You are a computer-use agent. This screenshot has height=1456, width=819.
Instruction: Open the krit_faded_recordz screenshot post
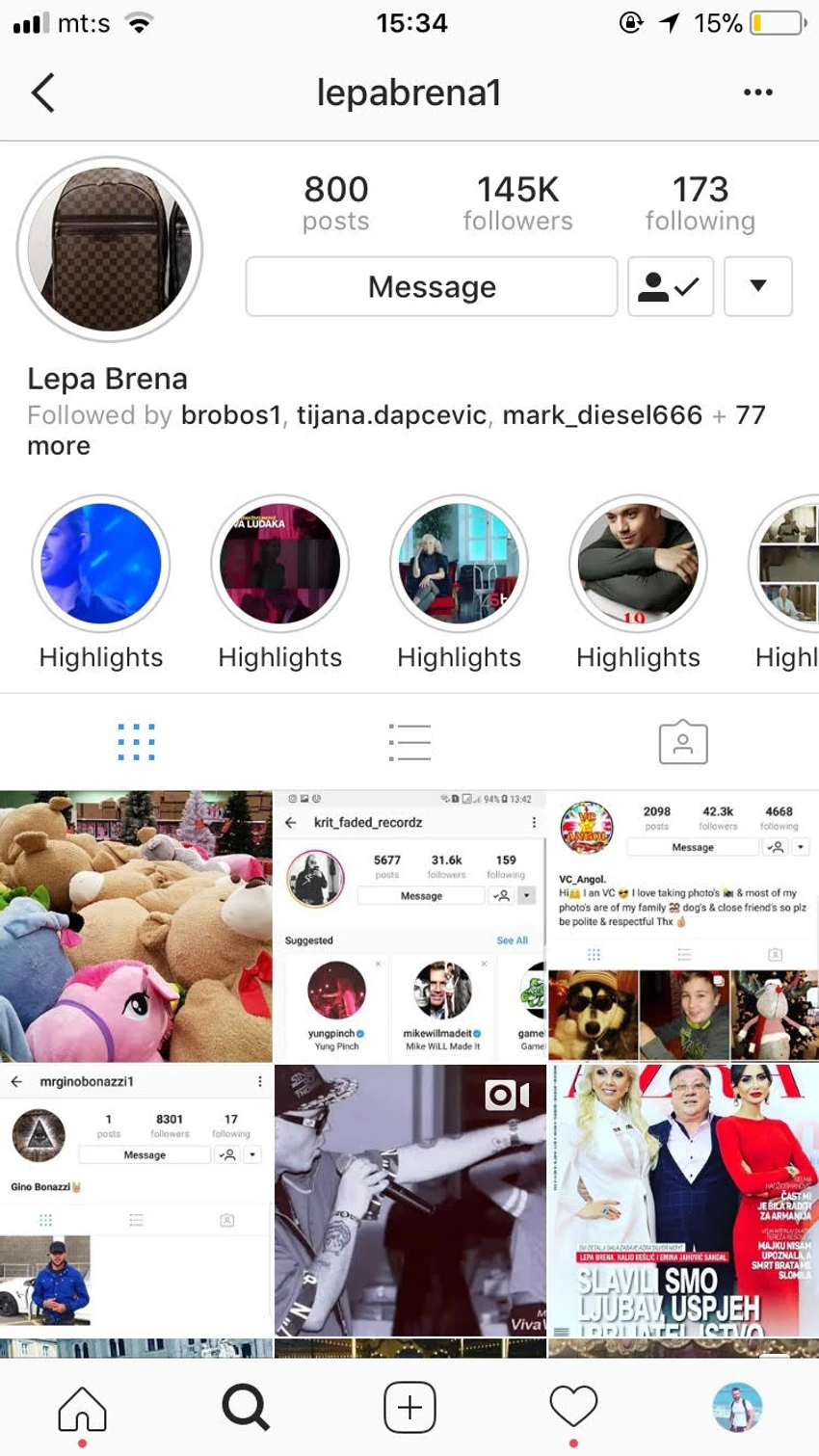[x=409, y=926]
